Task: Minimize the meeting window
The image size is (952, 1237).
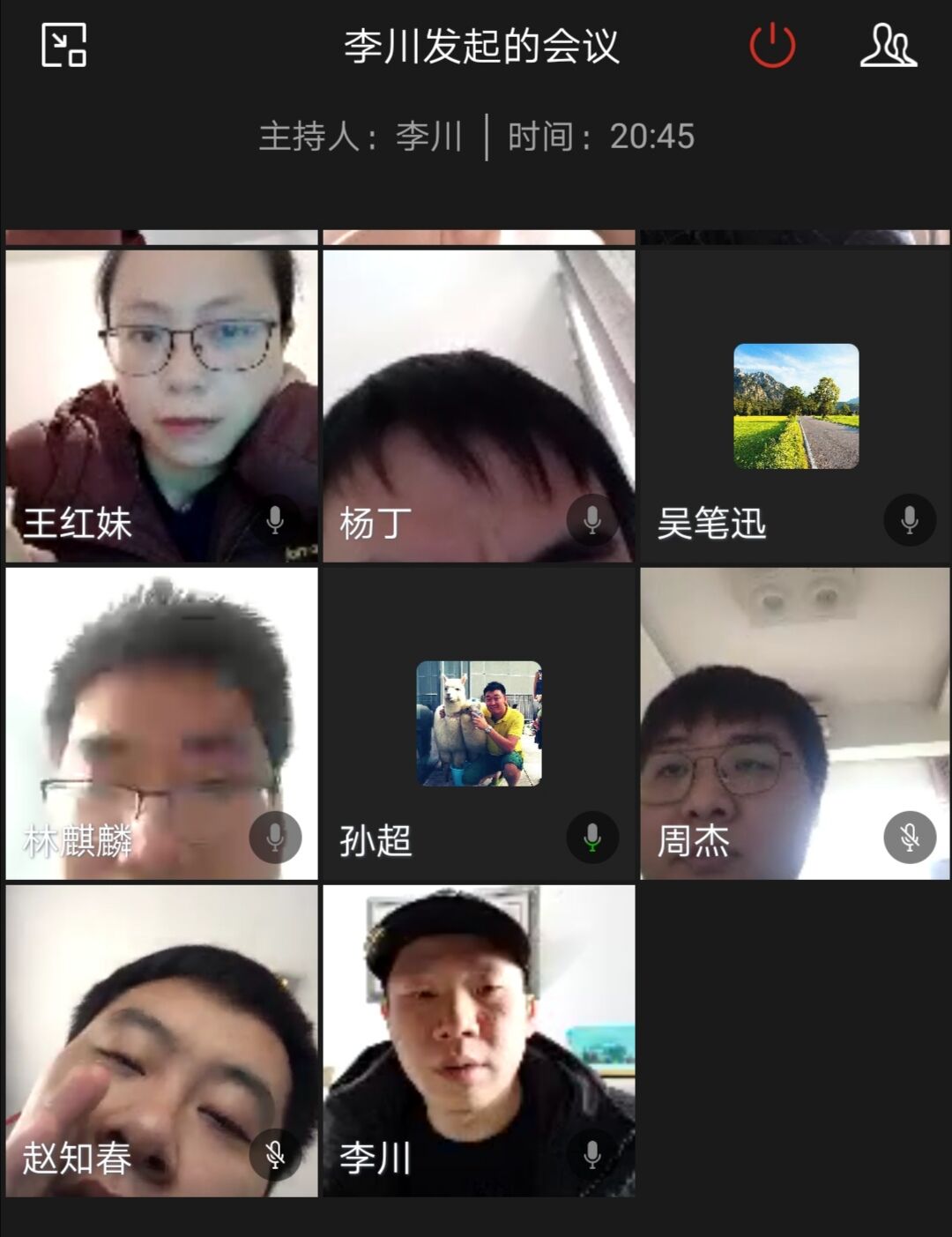Action: click(64, 45)
